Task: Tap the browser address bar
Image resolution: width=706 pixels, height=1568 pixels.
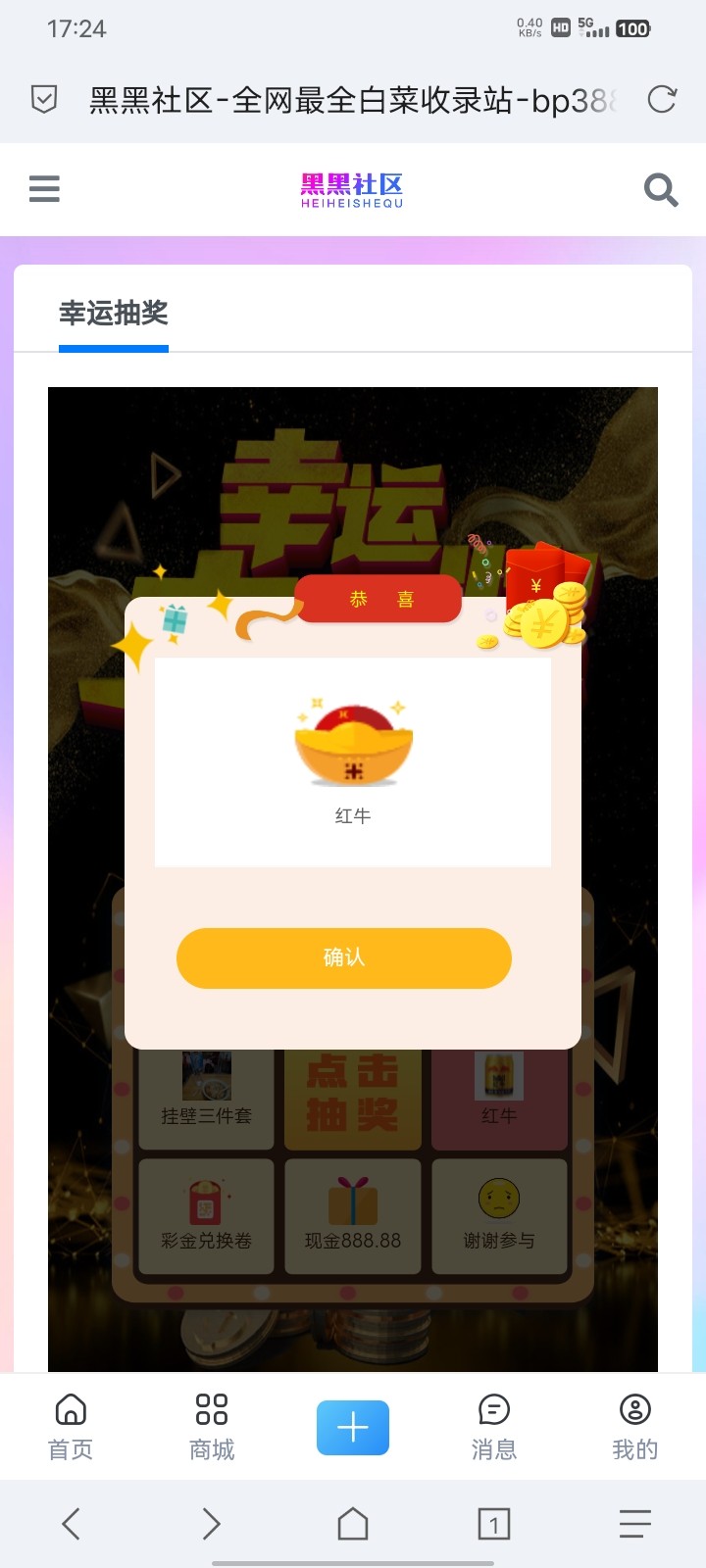Action: pos(353,99)
